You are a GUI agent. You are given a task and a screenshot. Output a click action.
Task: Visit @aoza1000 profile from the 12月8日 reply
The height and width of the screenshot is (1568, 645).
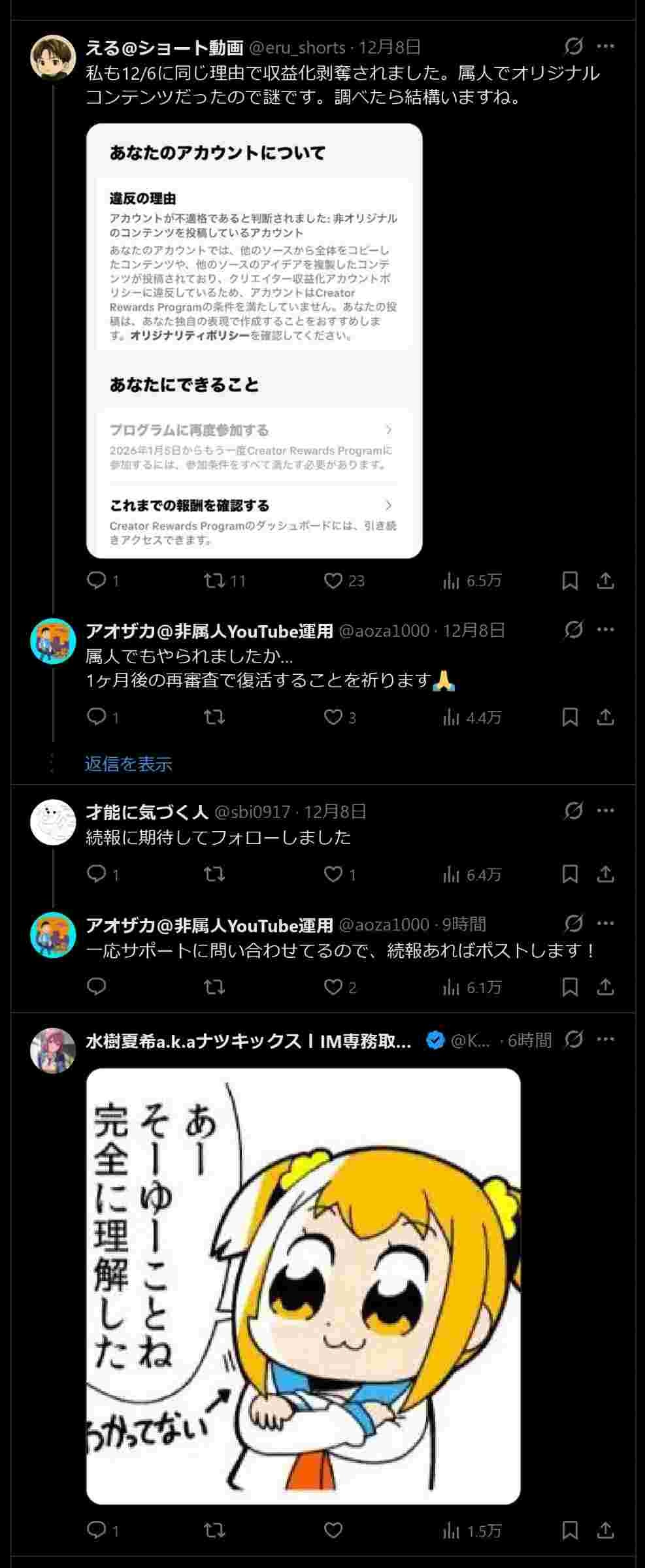[384, 630]
